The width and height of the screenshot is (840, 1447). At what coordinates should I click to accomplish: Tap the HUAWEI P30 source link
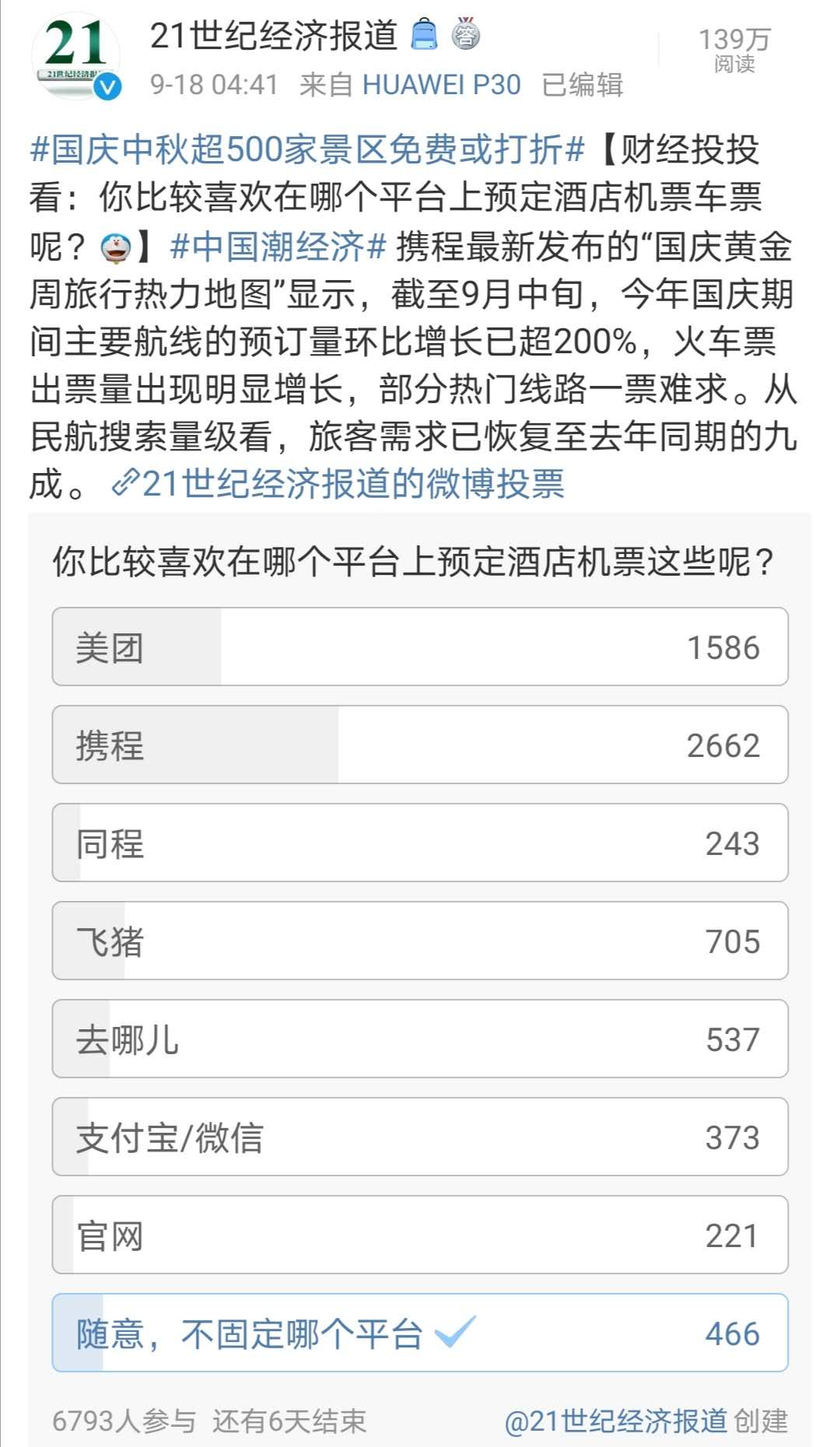click(441, 84)
